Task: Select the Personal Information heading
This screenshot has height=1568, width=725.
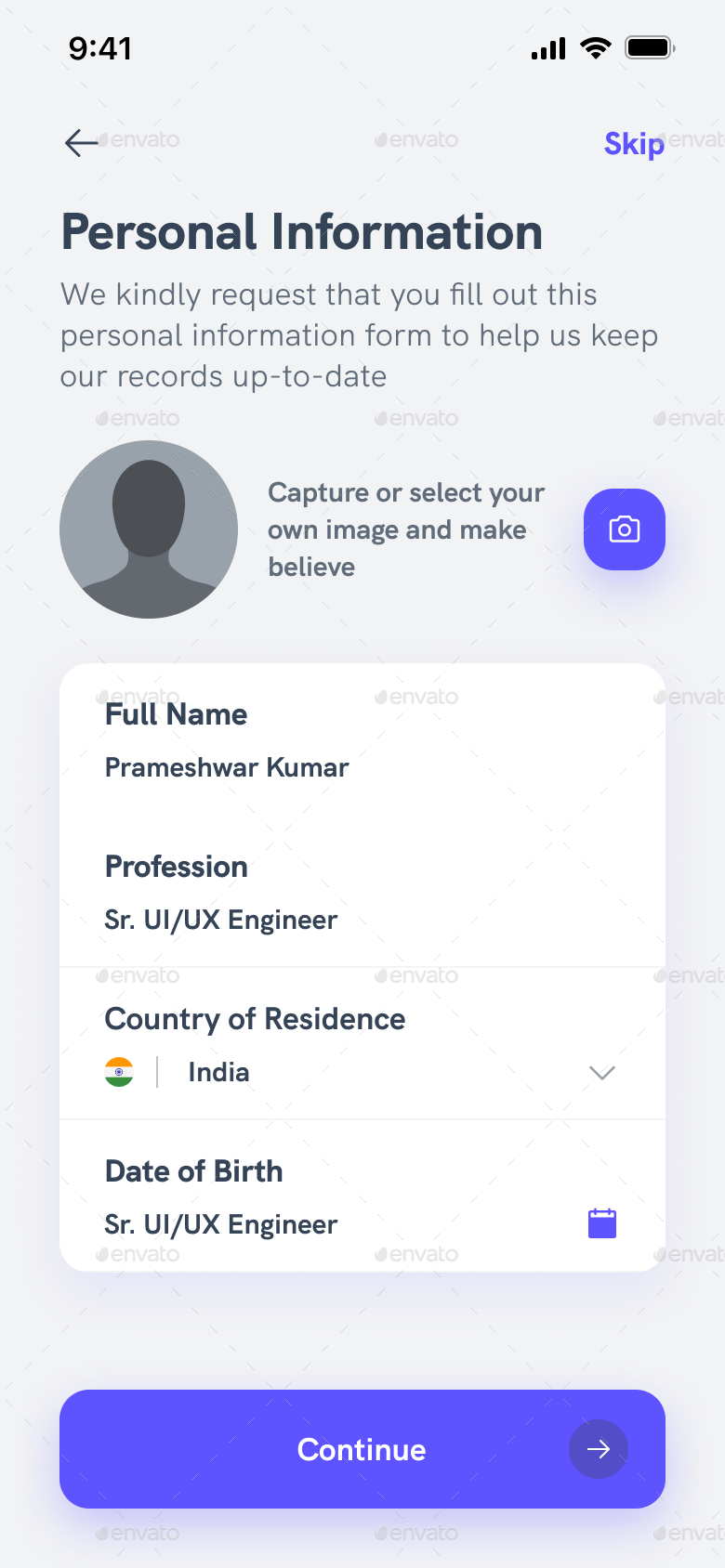Action: coord(301,232)
